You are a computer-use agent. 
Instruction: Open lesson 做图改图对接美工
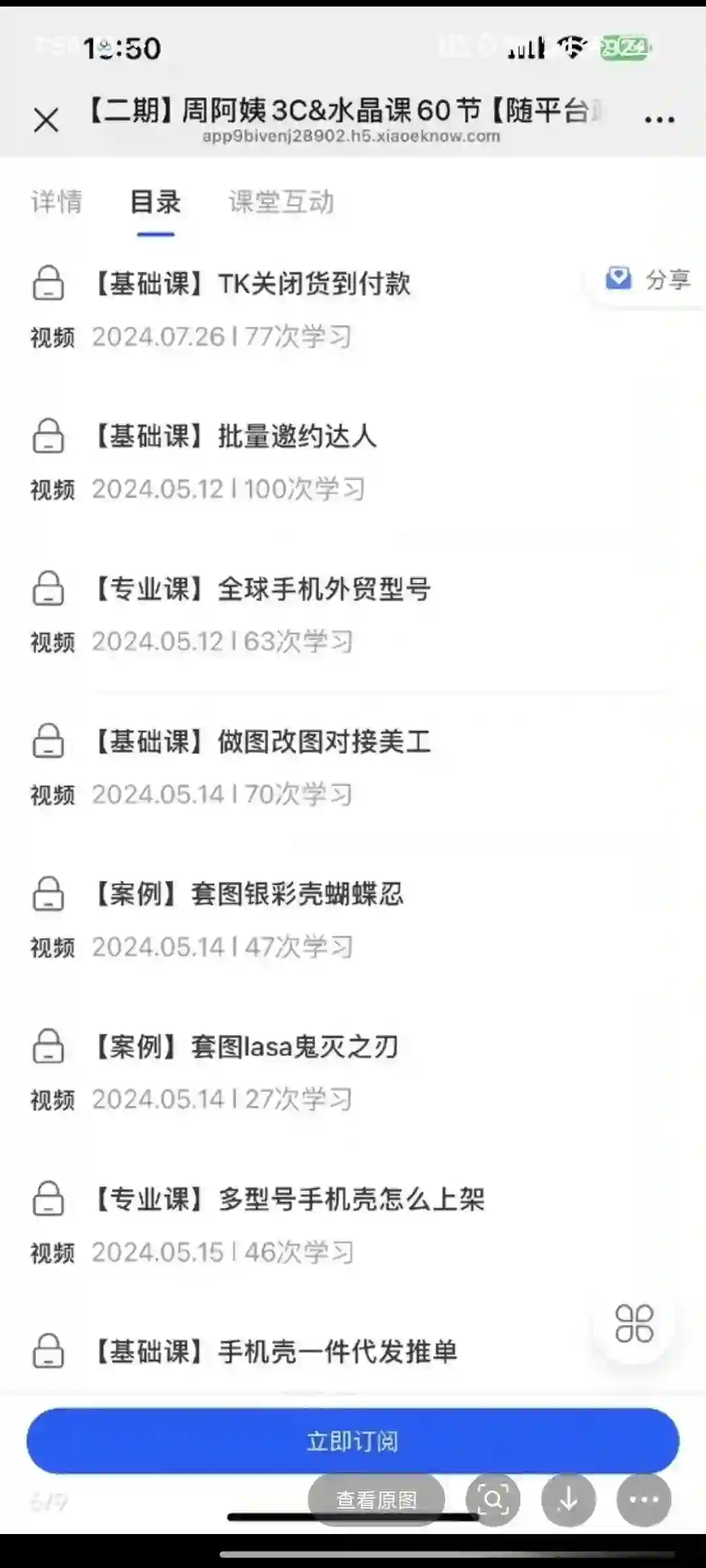point(353,767)
